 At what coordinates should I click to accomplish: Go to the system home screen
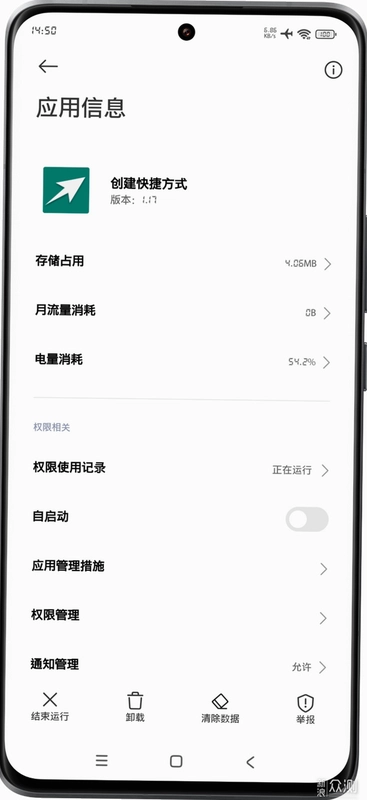[x=176, y=762]
